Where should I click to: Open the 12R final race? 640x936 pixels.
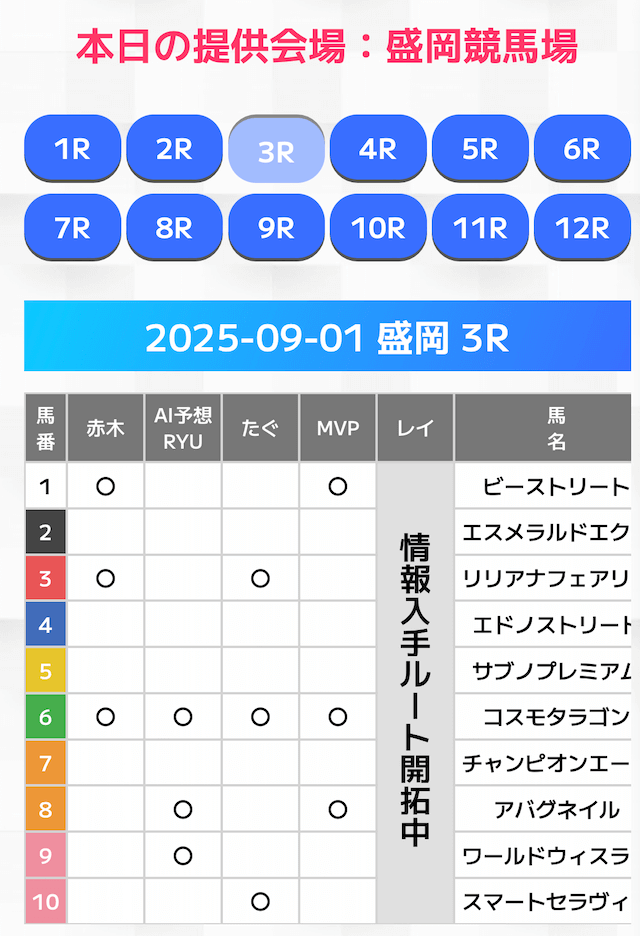coord(582,227)
